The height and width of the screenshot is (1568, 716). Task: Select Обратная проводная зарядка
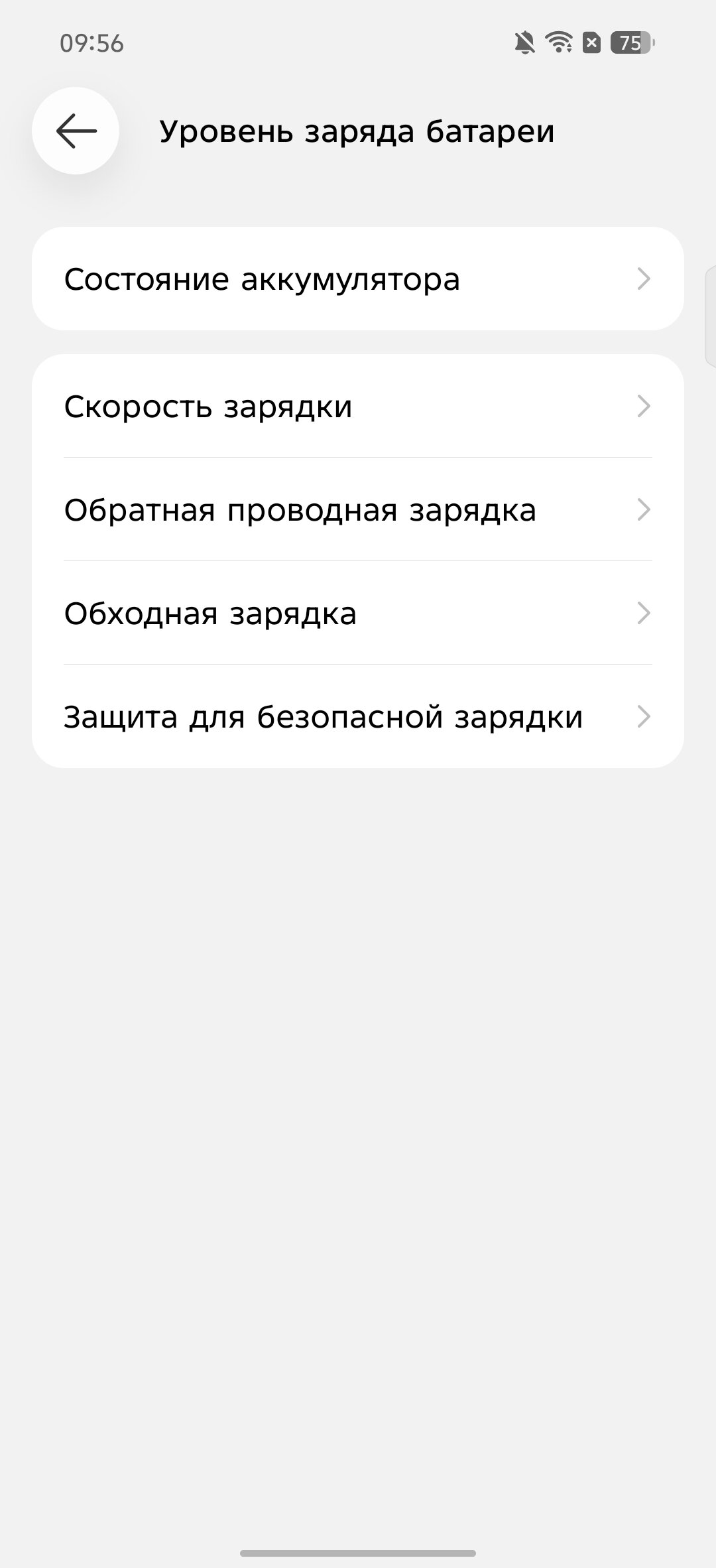click(357, 509)
